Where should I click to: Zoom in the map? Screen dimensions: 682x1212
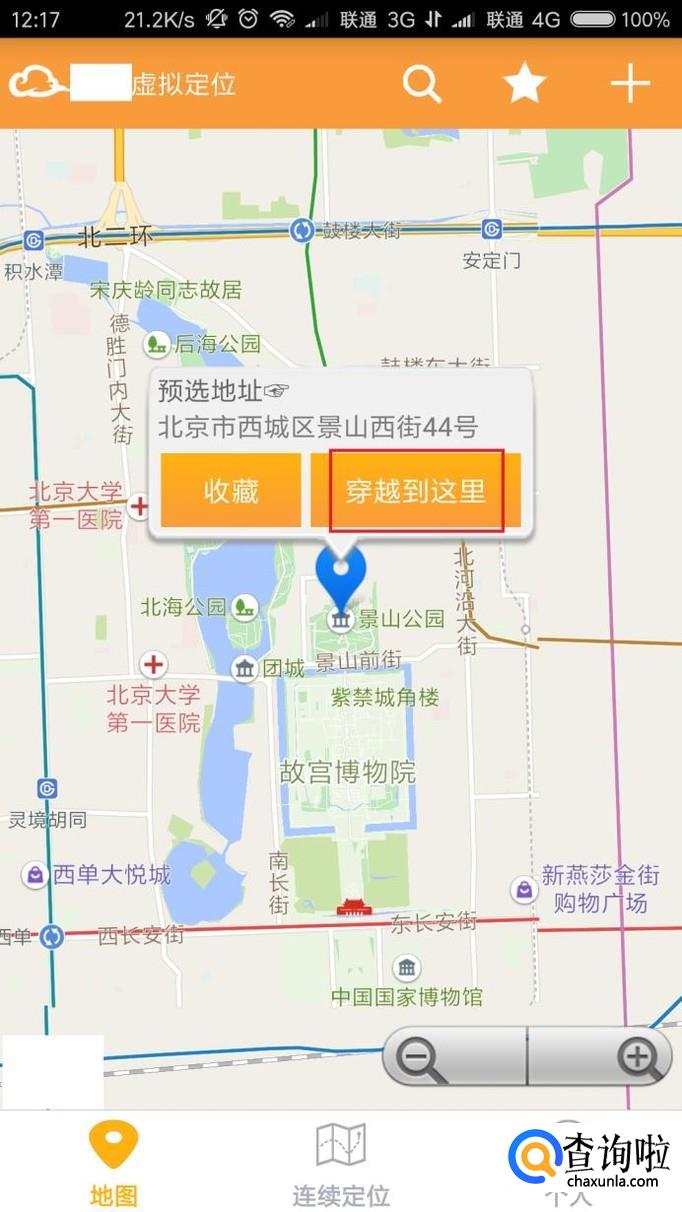(x=638, y=1056)
